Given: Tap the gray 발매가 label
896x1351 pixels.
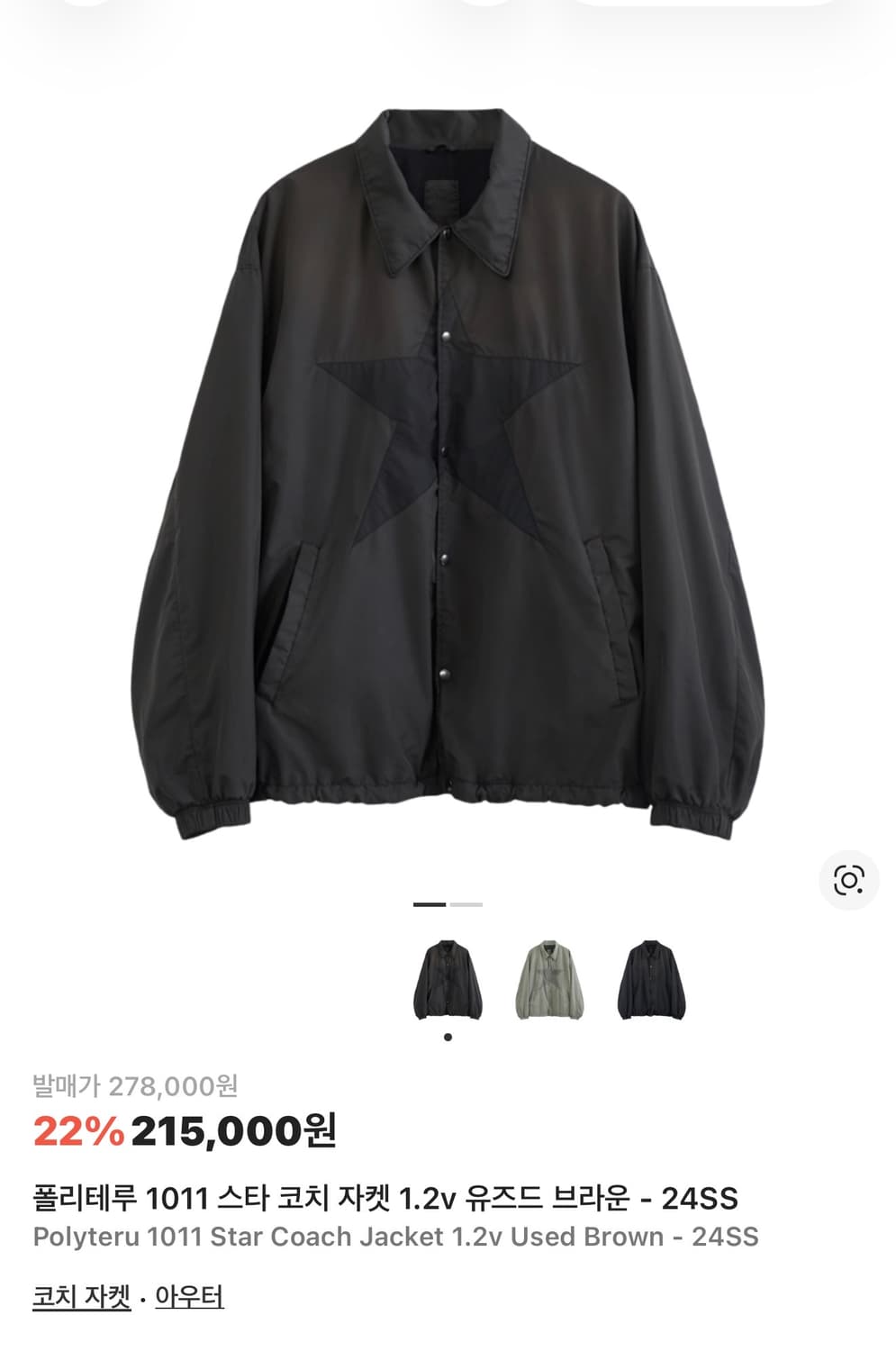Looking at the screenshot, I should (x=61, y=1087).
